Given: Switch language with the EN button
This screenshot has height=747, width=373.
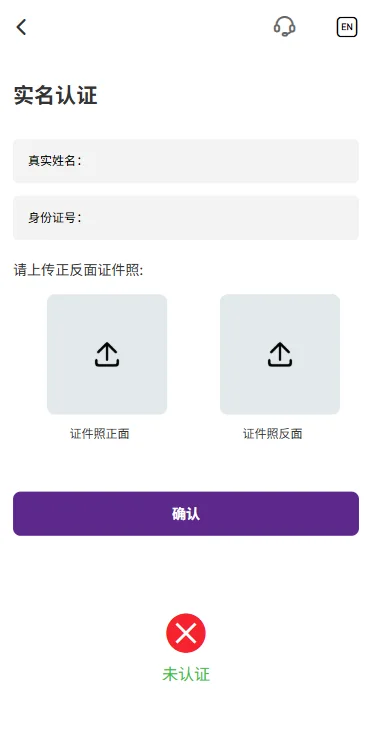Looking at the screenshot, I should click(347, 27).
